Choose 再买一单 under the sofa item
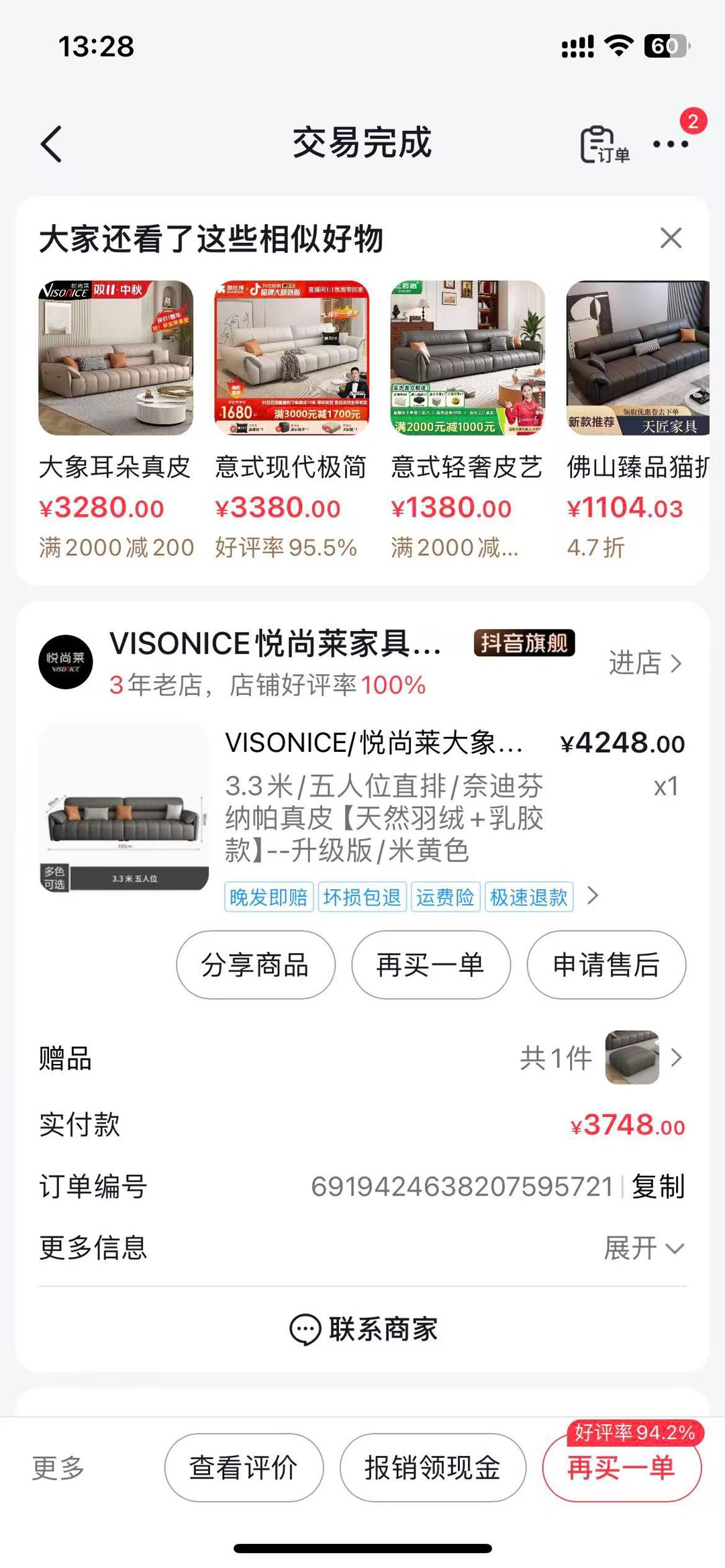The image size is (725, 1568). coord(431,965)
